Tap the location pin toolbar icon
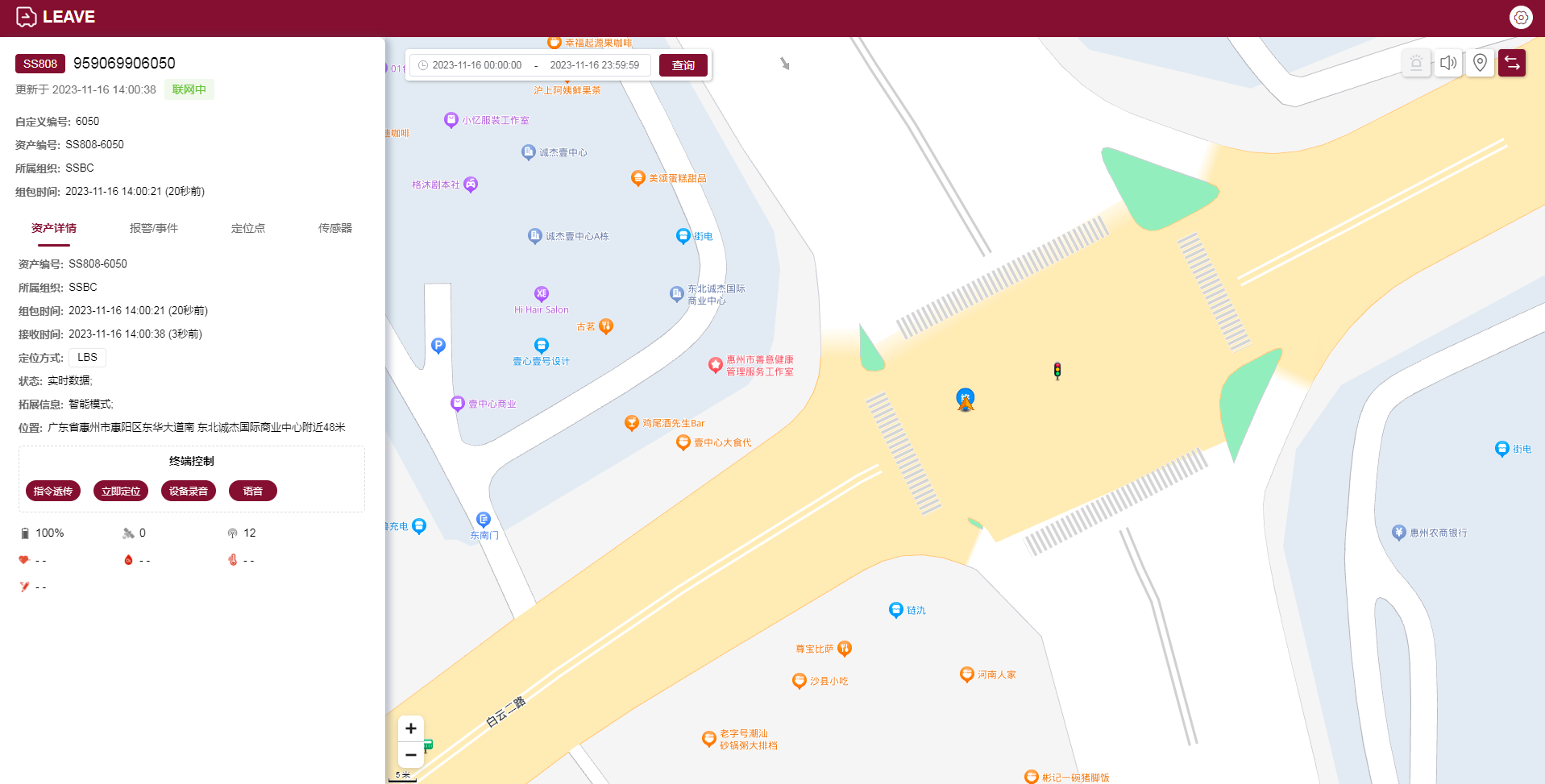The height and width of the screenshot is (784, 1545). click(x=1480, y=63)
